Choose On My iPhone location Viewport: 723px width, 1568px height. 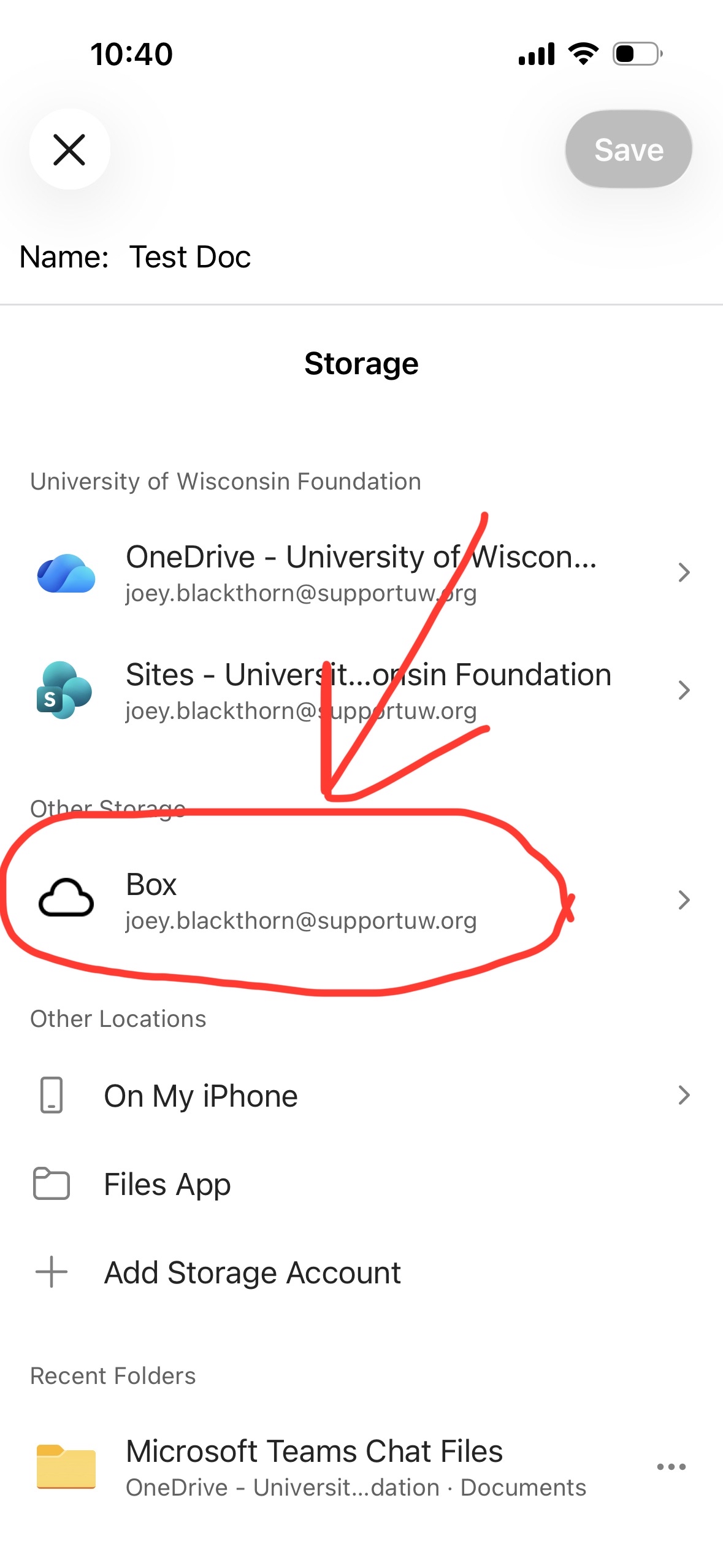point(361,1096)
